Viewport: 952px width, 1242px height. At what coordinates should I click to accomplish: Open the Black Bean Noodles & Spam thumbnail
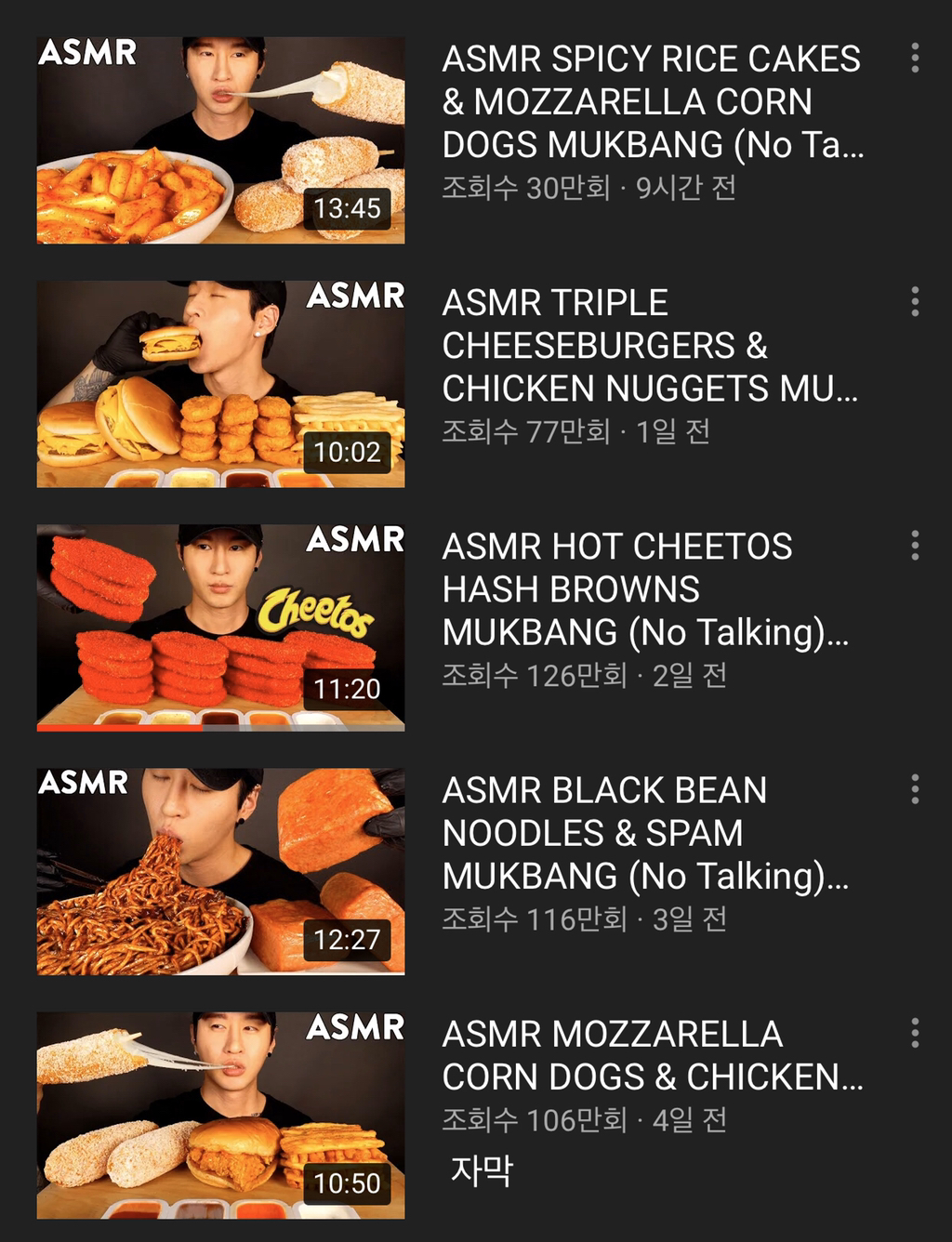[x=220, y=871]
